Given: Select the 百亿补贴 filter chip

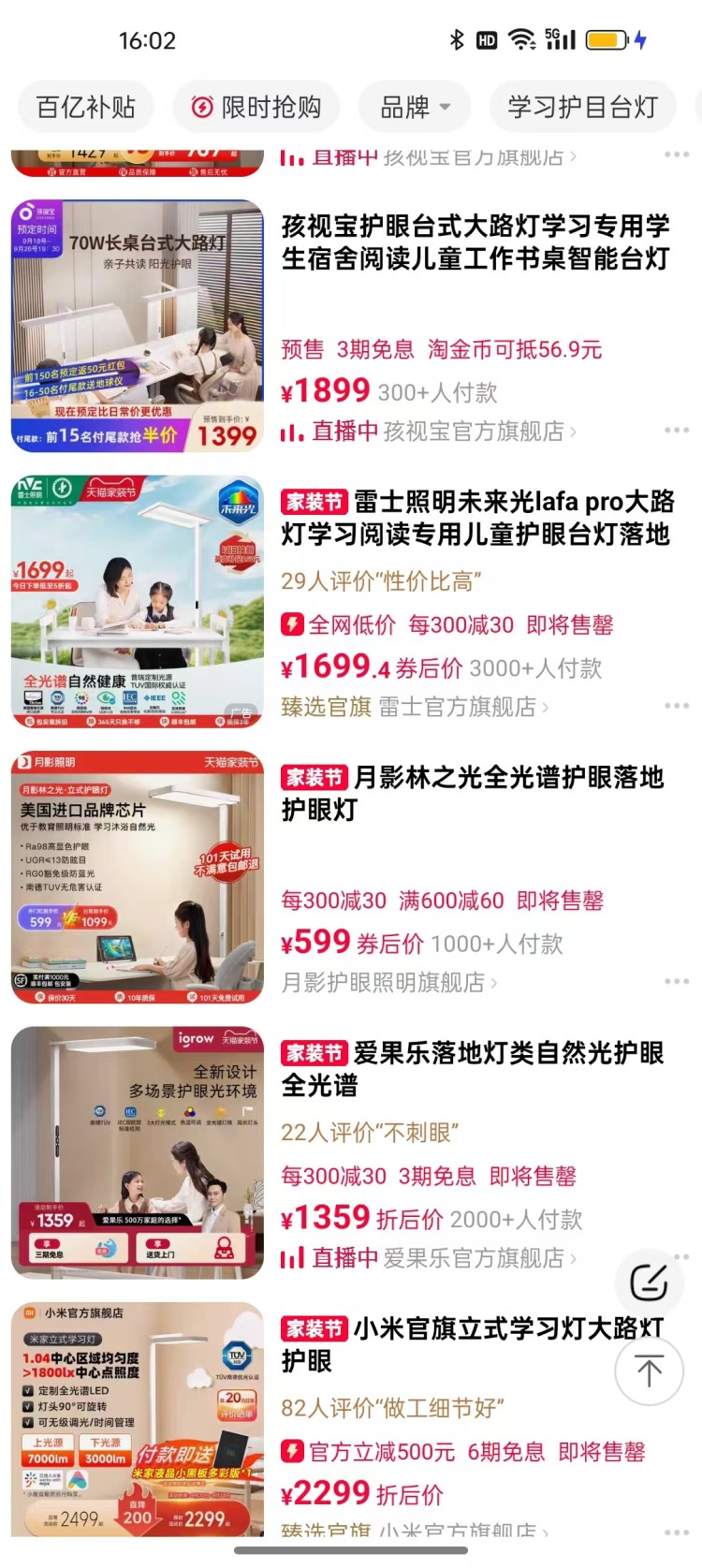Looking at the screenshot, I should pos(86,108).
